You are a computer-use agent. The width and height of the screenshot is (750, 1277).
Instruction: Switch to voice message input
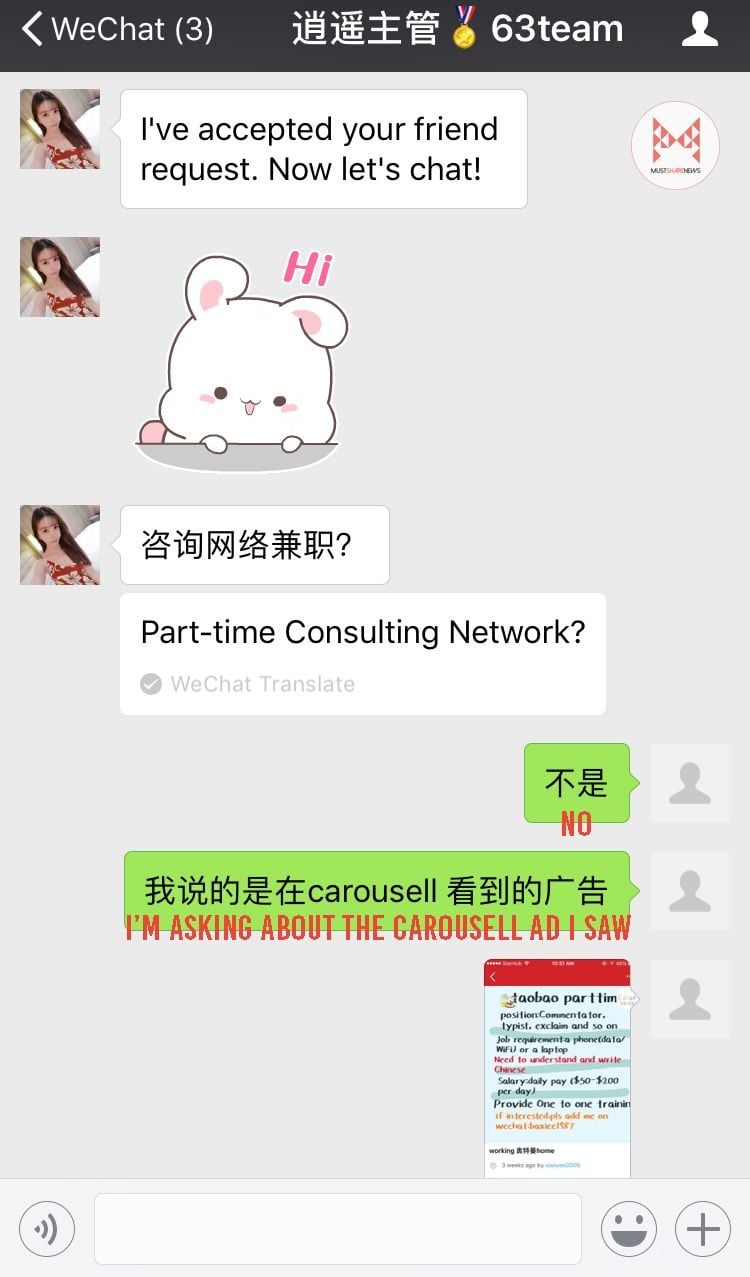pyautogui.click(x=46, y=1227)
